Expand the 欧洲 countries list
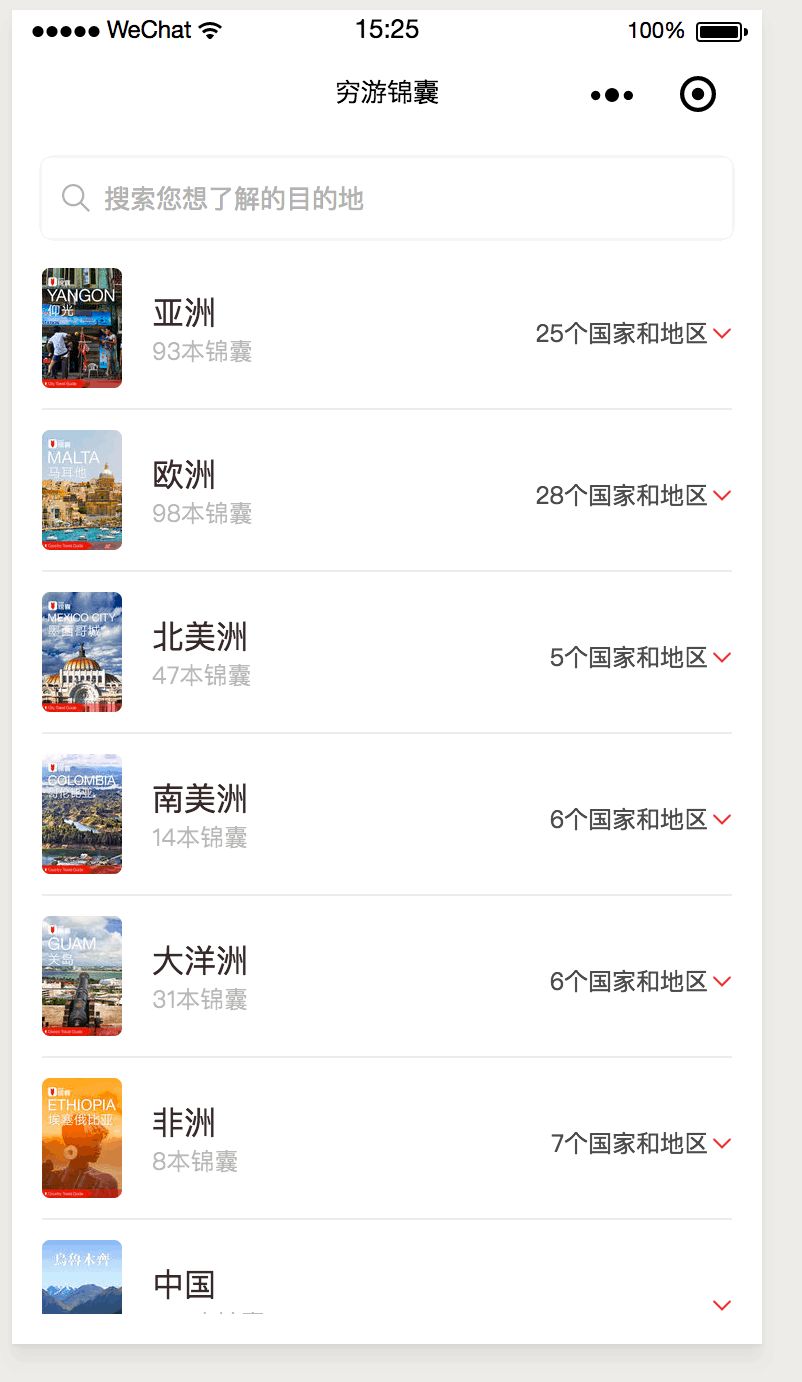Image resolution: width=802 pixels, height=1382 pixels. (x=722, y=496)
